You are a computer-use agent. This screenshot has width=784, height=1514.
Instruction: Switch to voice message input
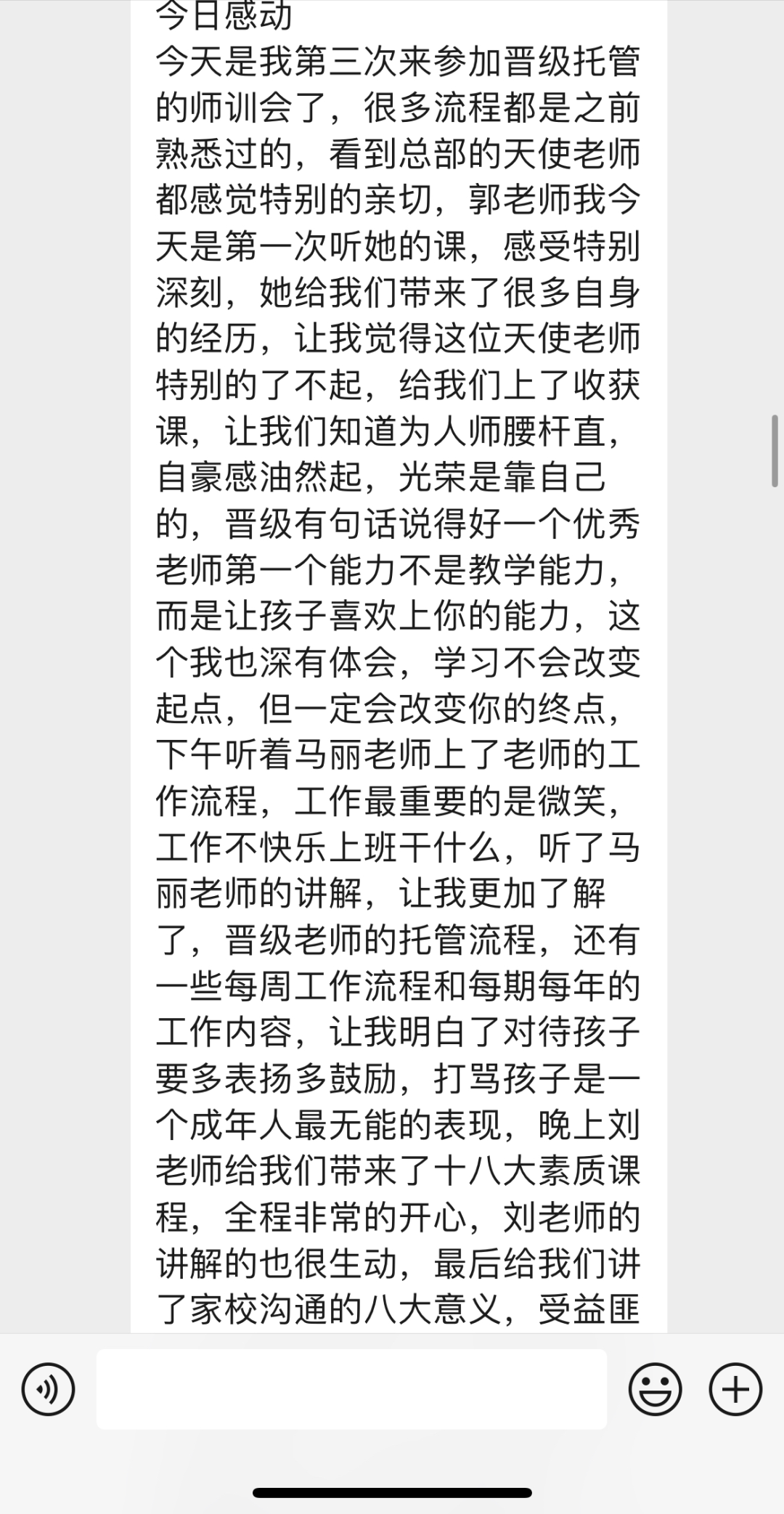coord(48,1390)
